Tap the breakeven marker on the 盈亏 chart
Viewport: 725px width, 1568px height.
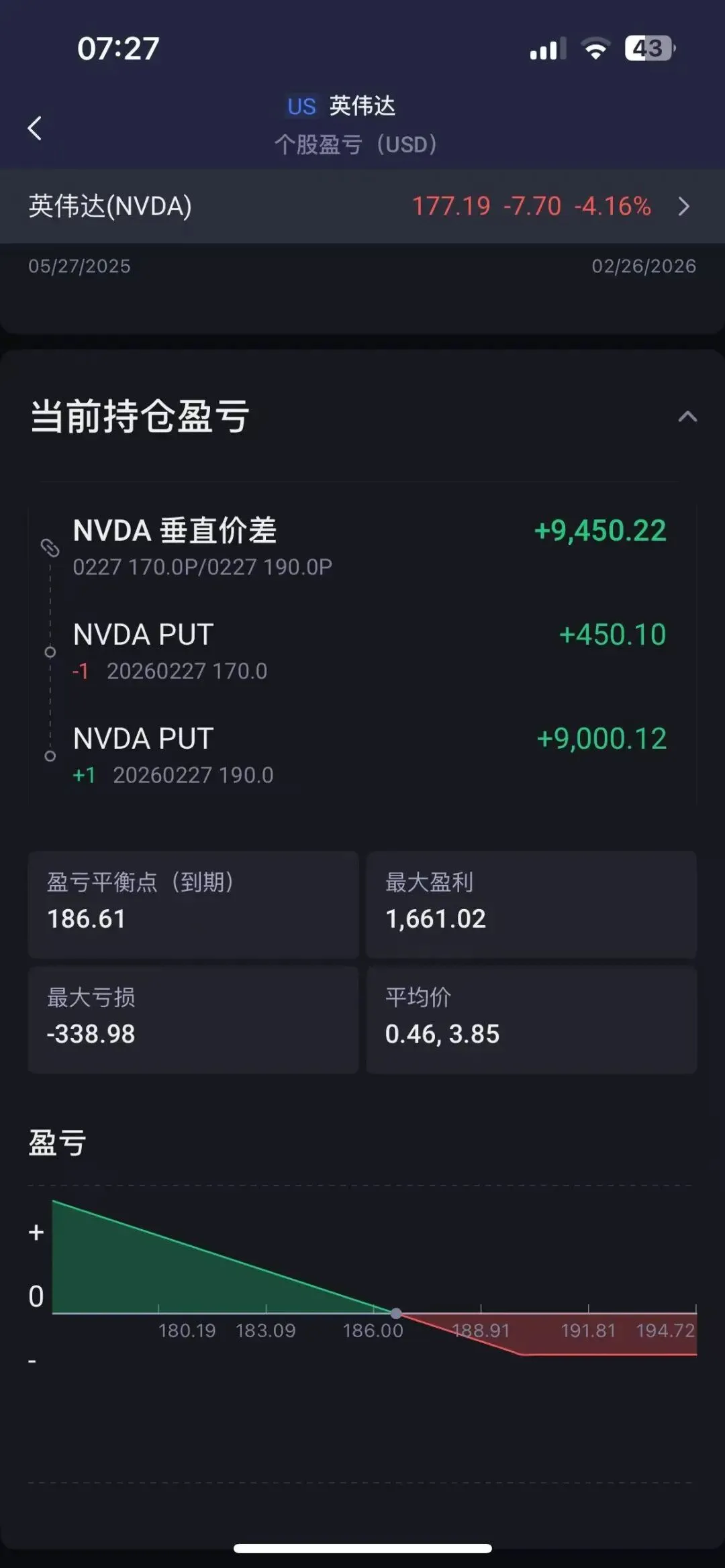coord(396,1313)
